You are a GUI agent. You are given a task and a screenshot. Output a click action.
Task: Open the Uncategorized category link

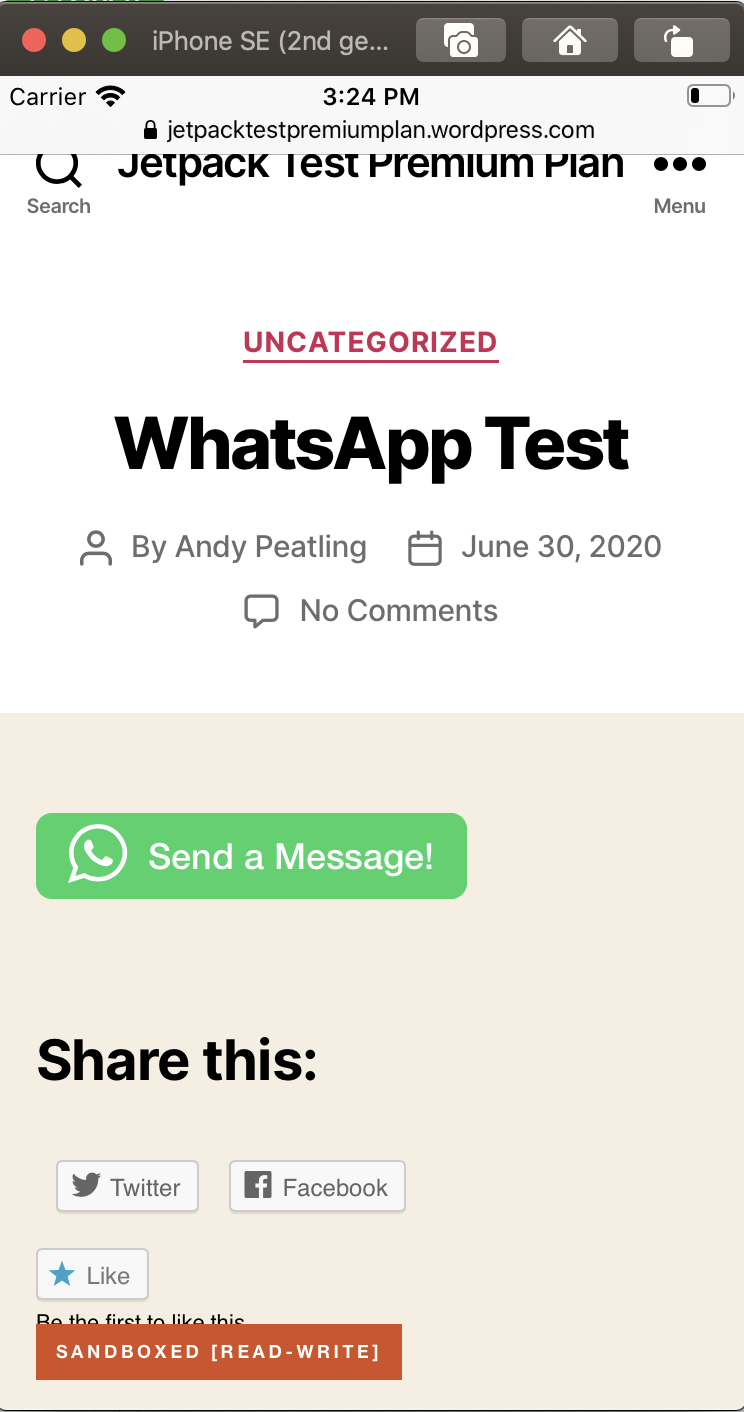[x=371, y=342]
